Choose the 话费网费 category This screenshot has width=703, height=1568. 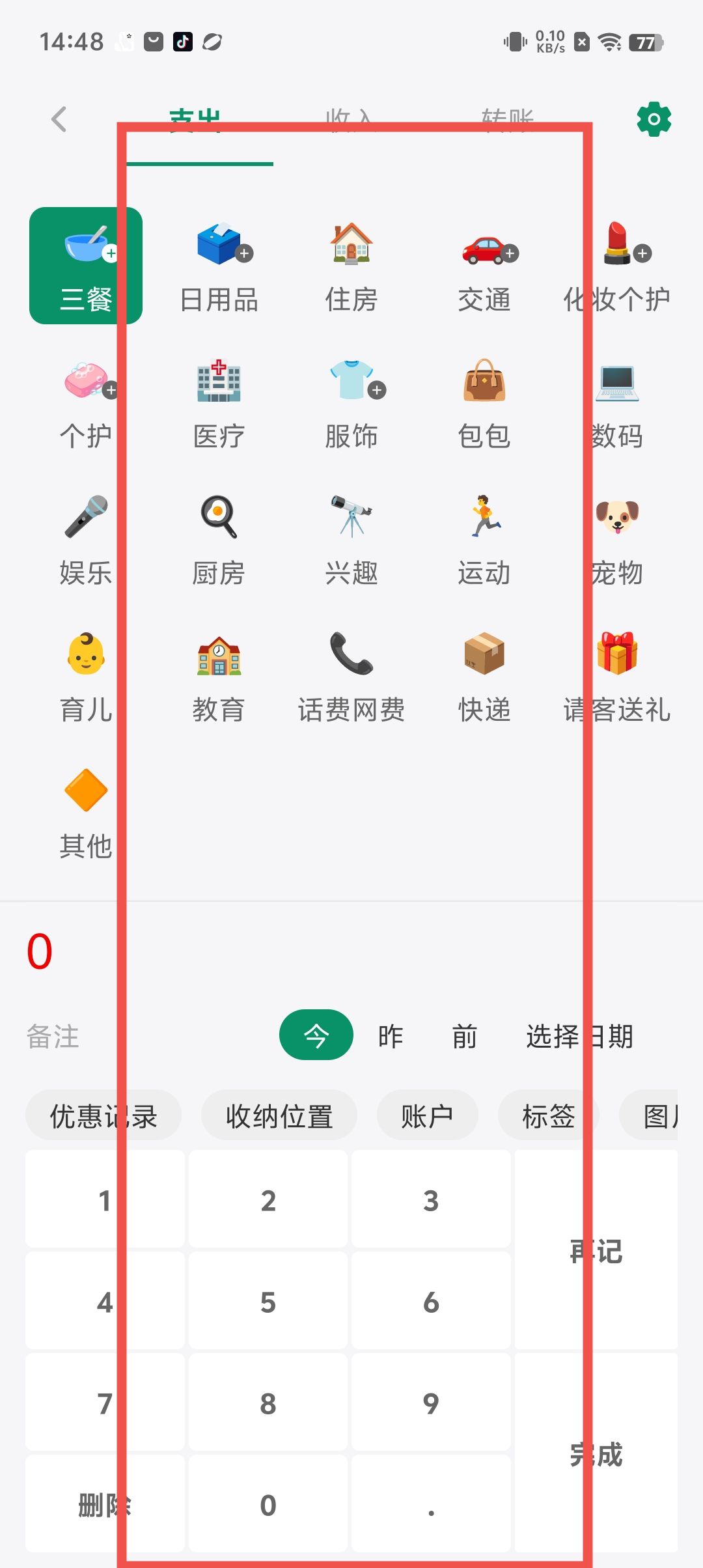(x=351, y=677)
